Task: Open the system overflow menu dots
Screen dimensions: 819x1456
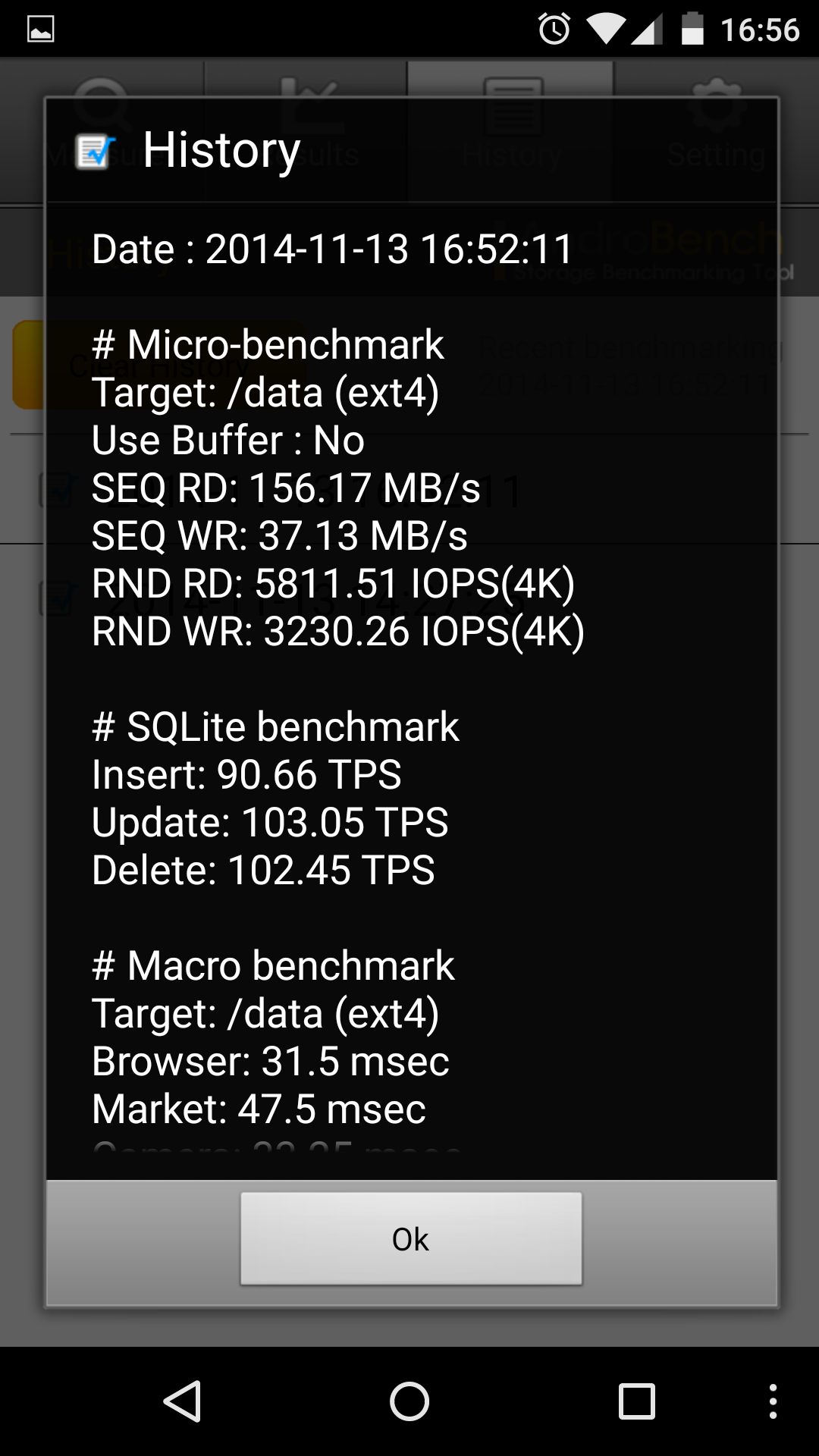Action: coord(773,1401)
